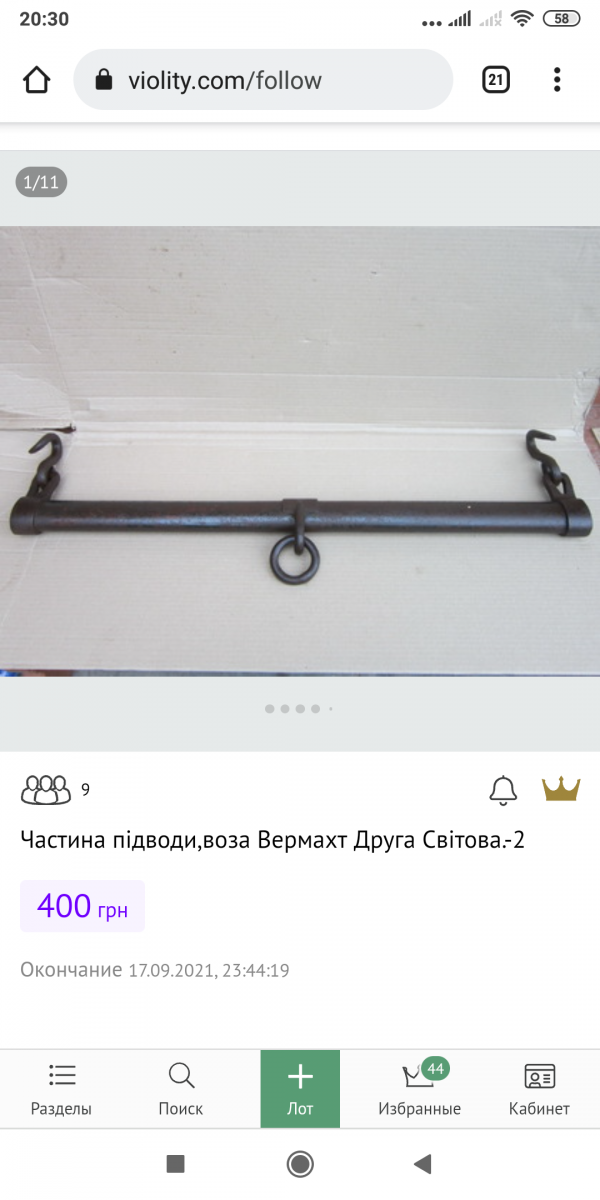Image resolution: width=600 pixels, height=1200 pixels.
Task: Go to the browser home page
Action: (37, 80)
